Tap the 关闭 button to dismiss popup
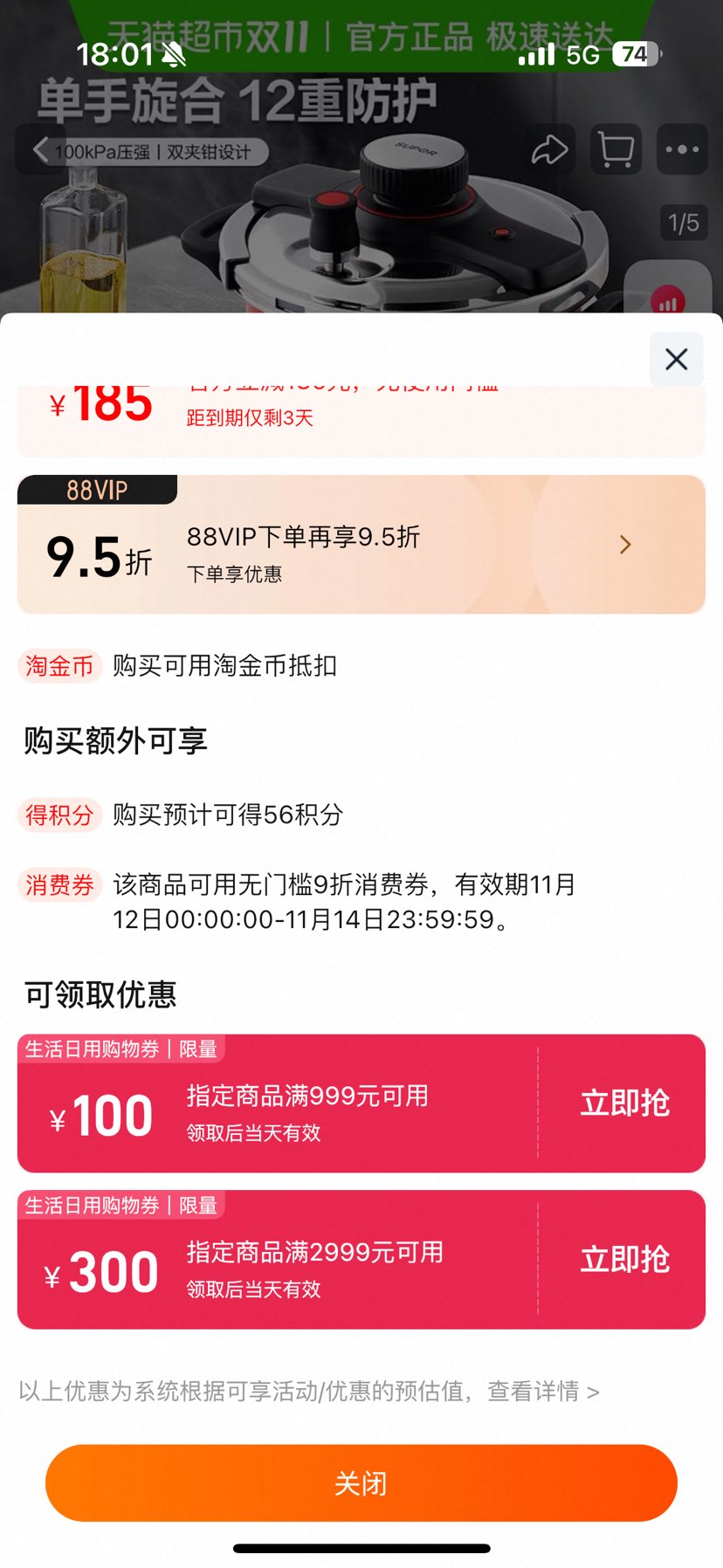The height and width of the screenshot is (1568, 723). (x=361, y=1482)
